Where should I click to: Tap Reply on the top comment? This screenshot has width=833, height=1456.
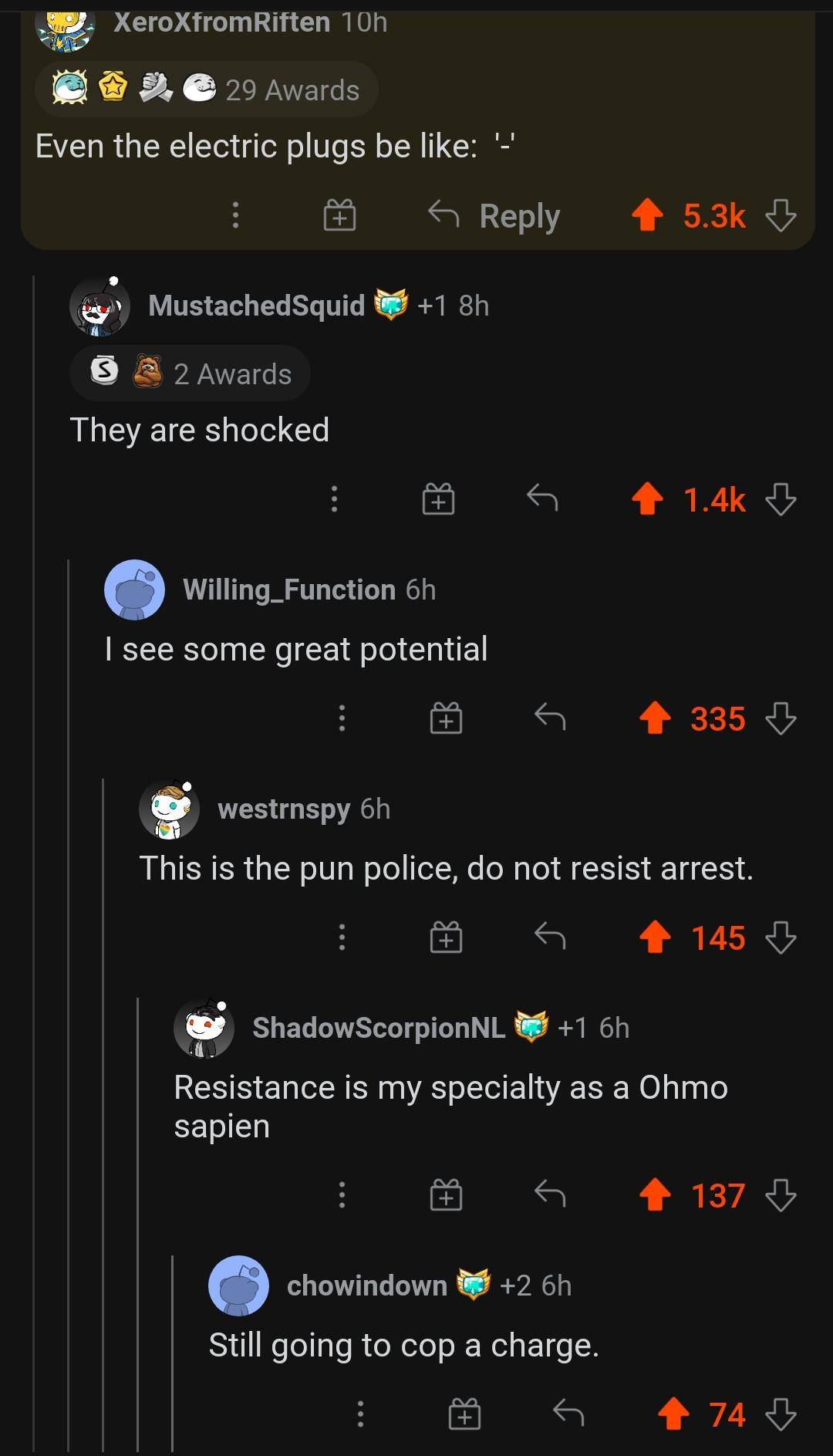pos(518,215)
